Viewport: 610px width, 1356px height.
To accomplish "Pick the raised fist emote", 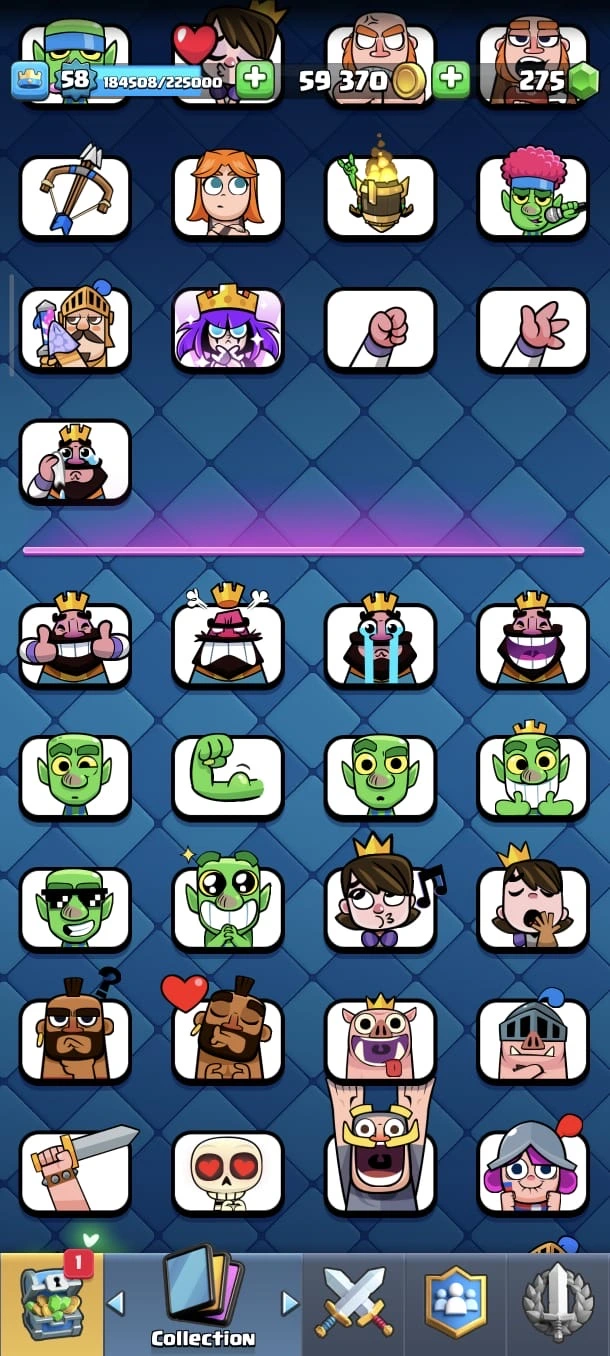I will pyautogui.click(x=380, y=329).
